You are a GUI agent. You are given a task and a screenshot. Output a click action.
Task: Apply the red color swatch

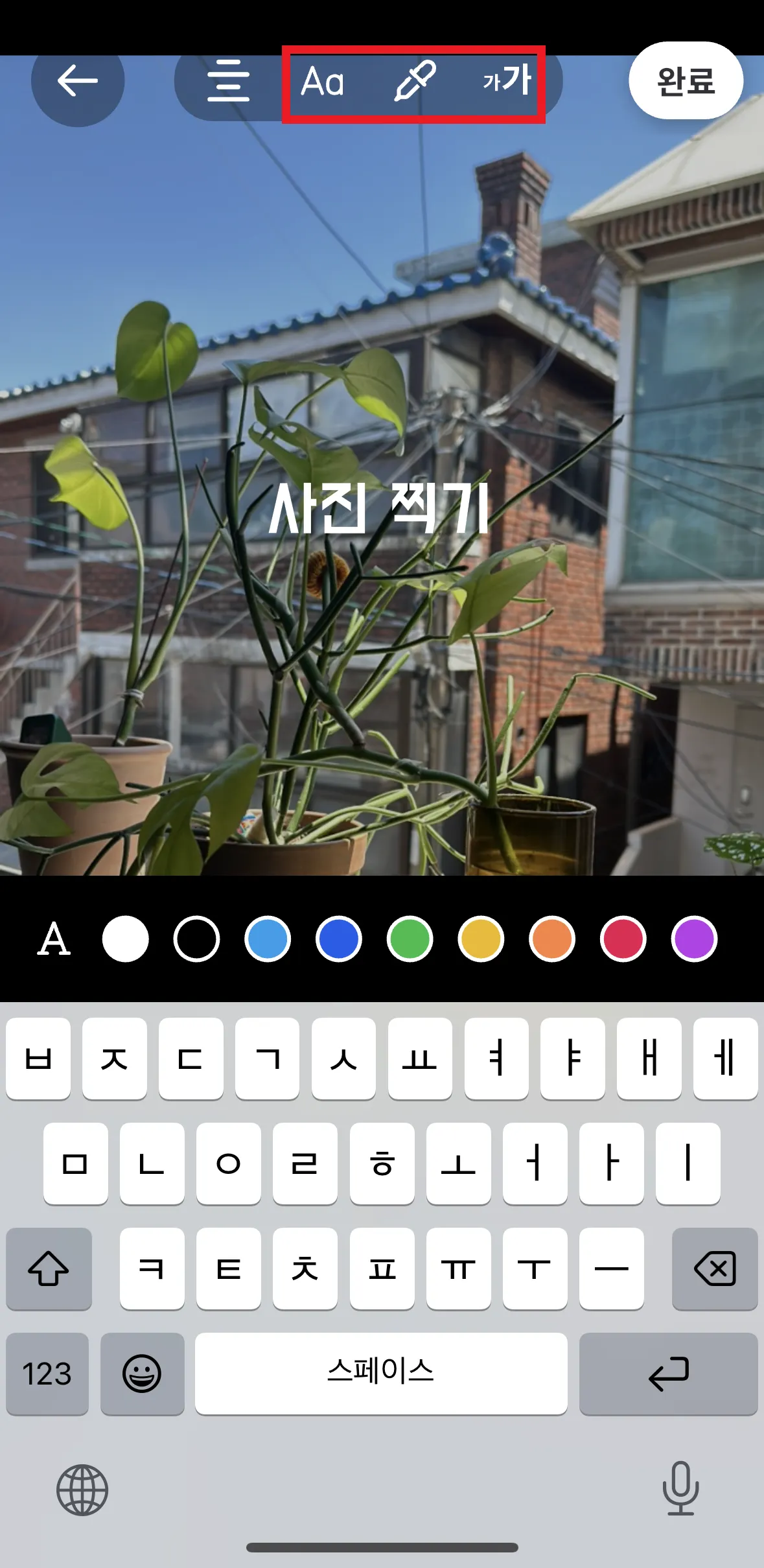click(x=623, y=939)
